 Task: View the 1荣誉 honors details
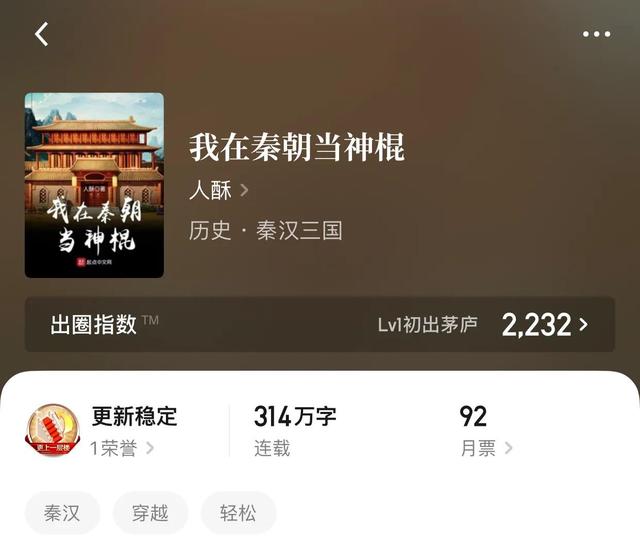pos(122,448)
